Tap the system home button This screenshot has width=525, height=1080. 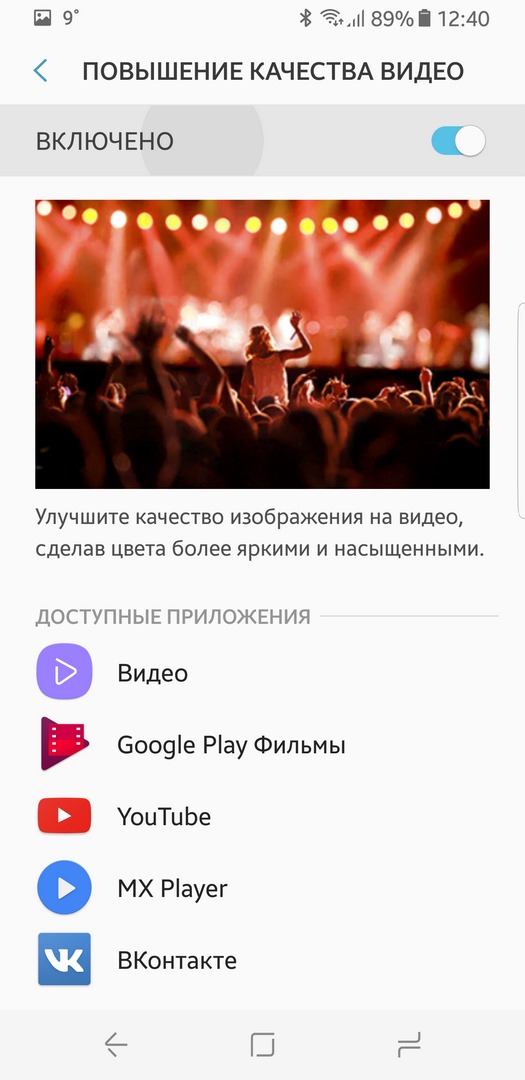point(262,1045)
